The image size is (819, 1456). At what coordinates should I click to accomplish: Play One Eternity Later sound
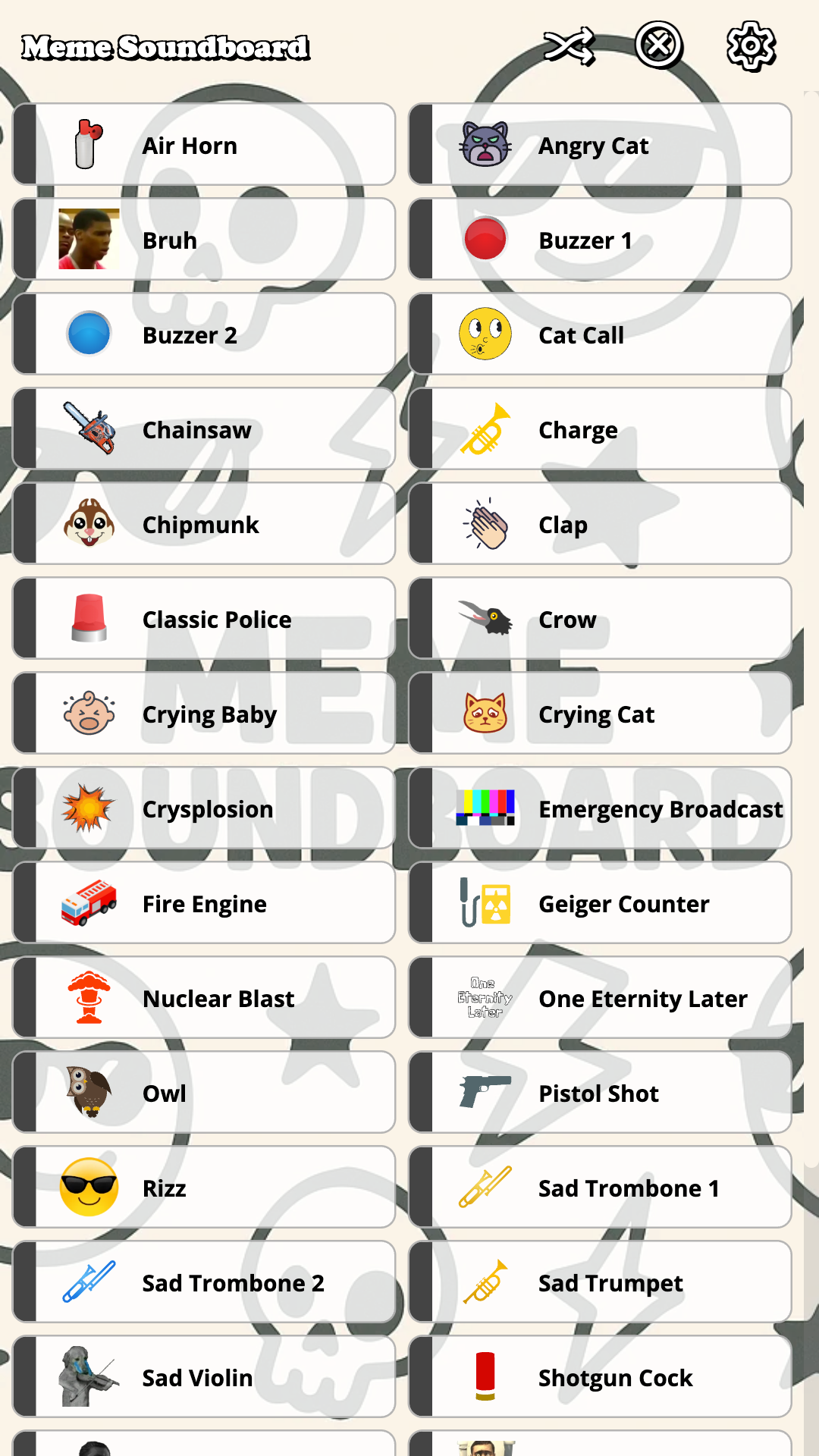[601, 998]
